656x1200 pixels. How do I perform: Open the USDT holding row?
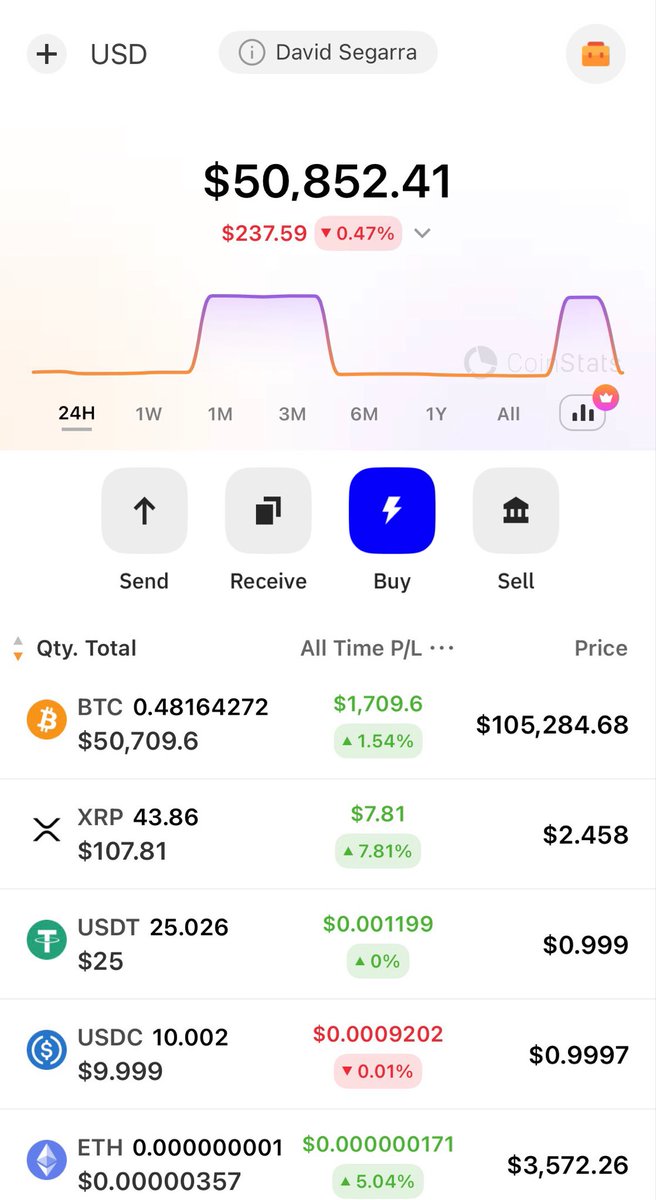pyautogui.click(x=328, y=944)
